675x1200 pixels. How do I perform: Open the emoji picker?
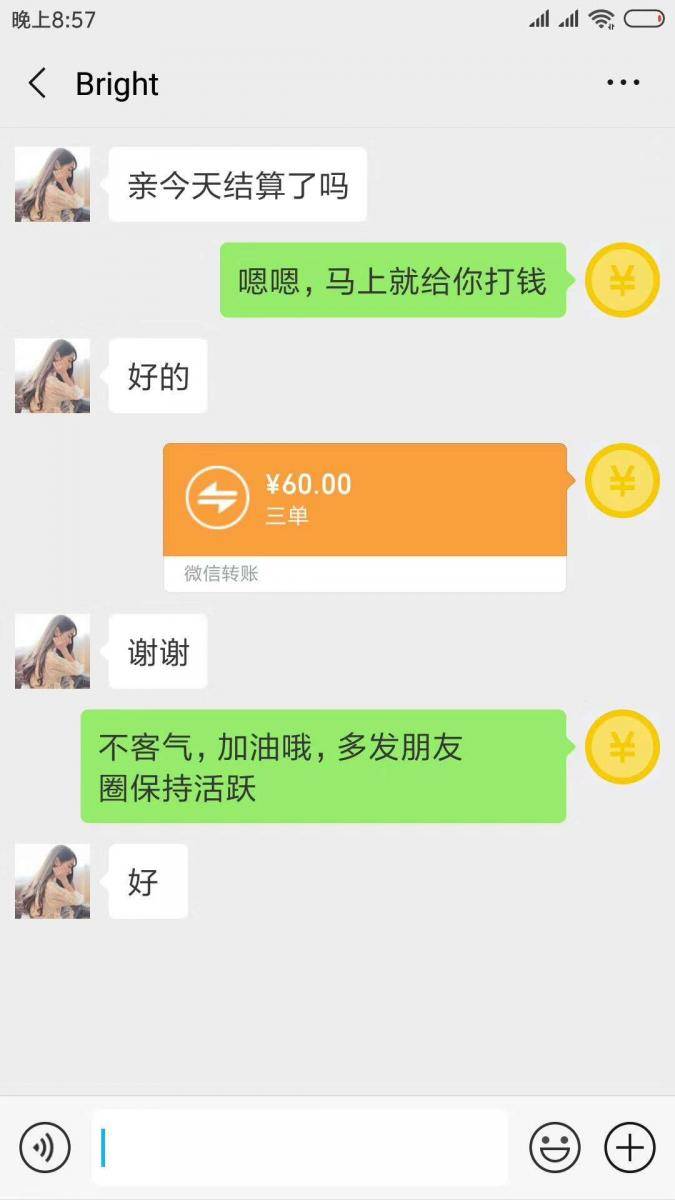(554, 1147)
